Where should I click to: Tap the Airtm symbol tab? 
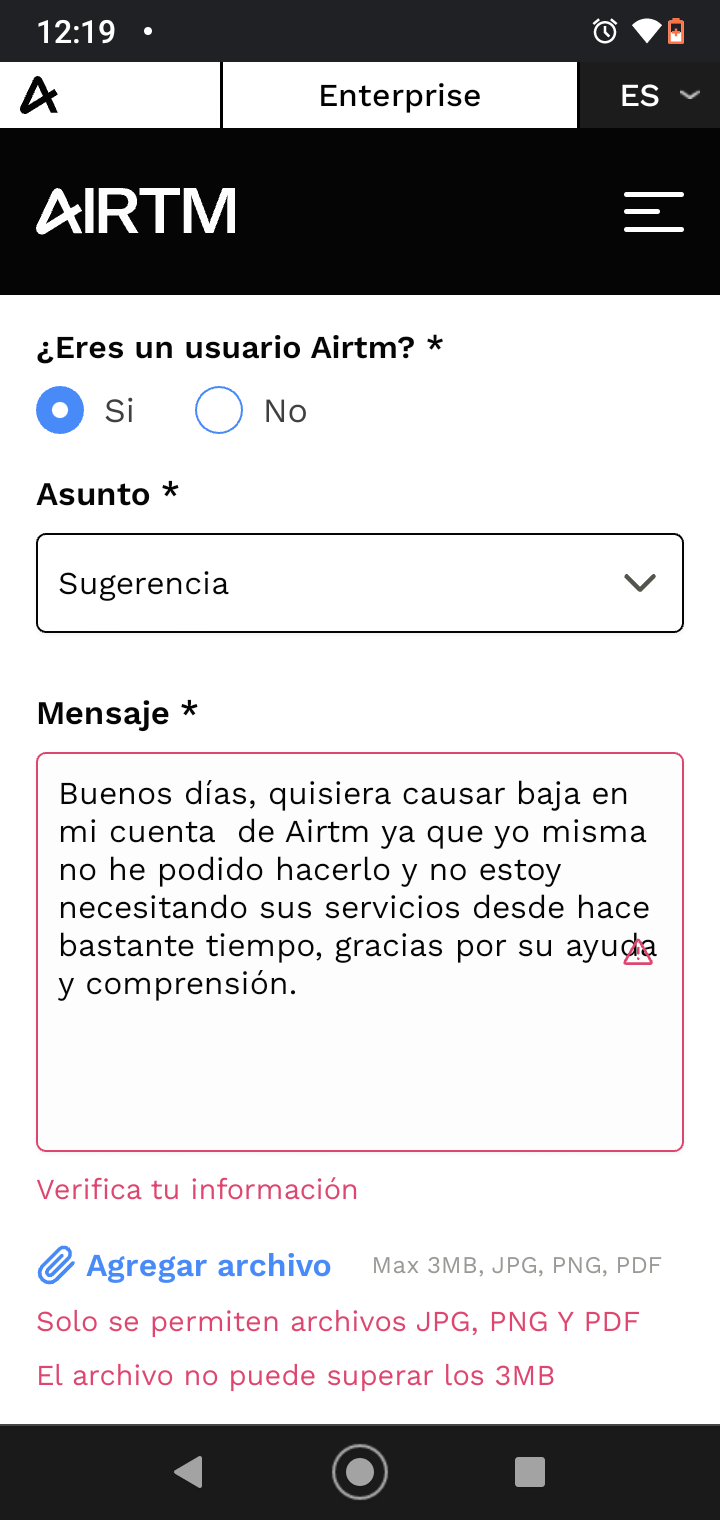point(110,95)
